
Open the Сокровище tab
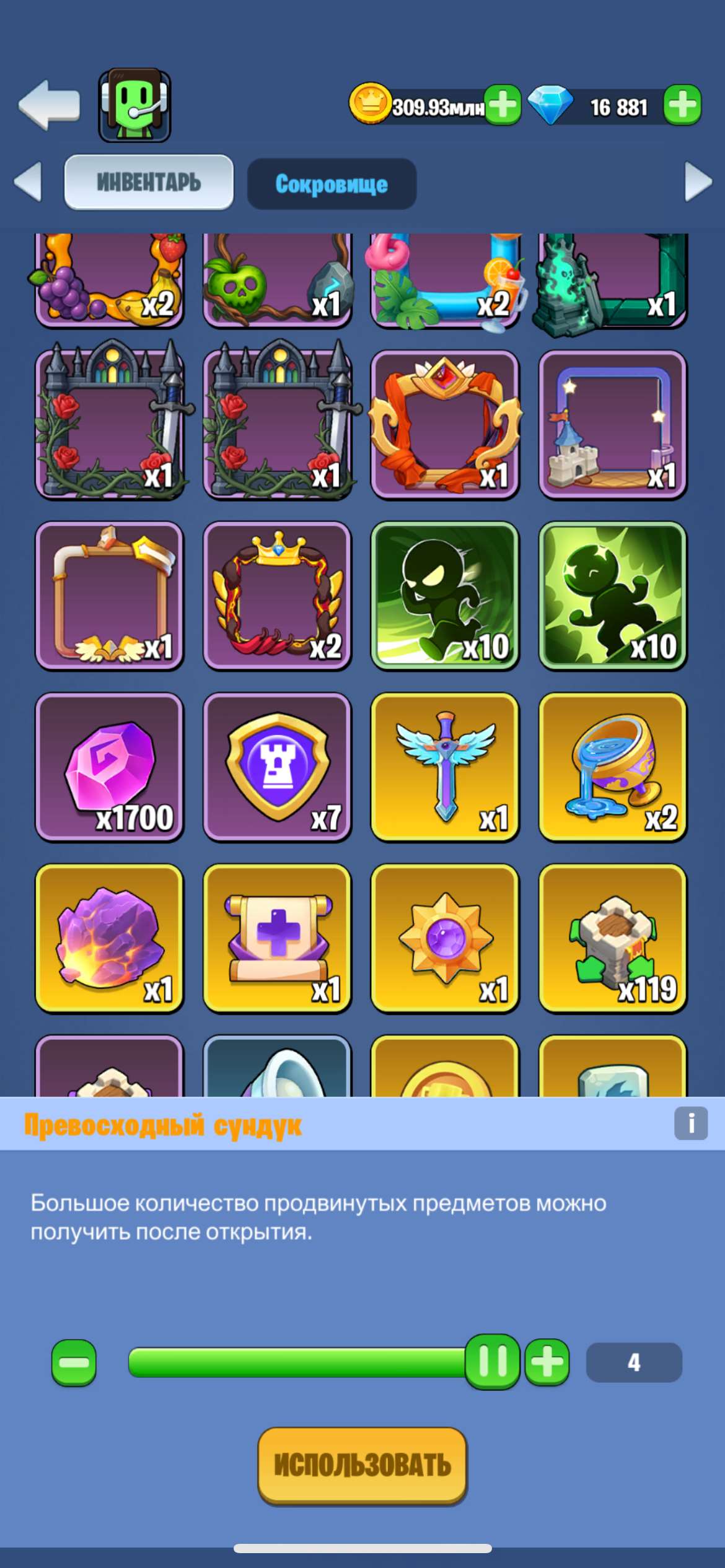coord(332,183)
